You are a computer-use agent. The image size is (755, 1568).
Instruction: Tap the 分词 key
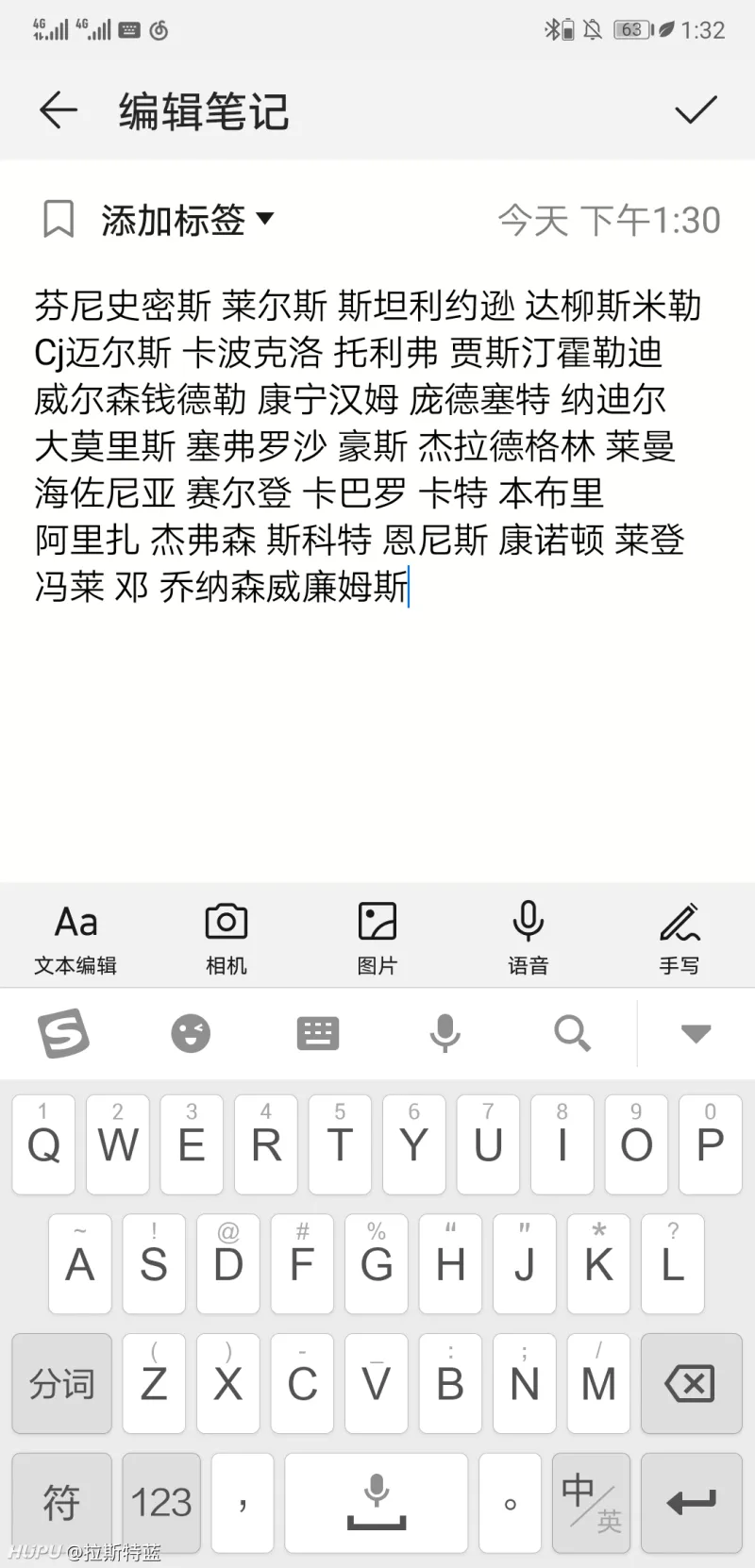(x=61, y=1384)
